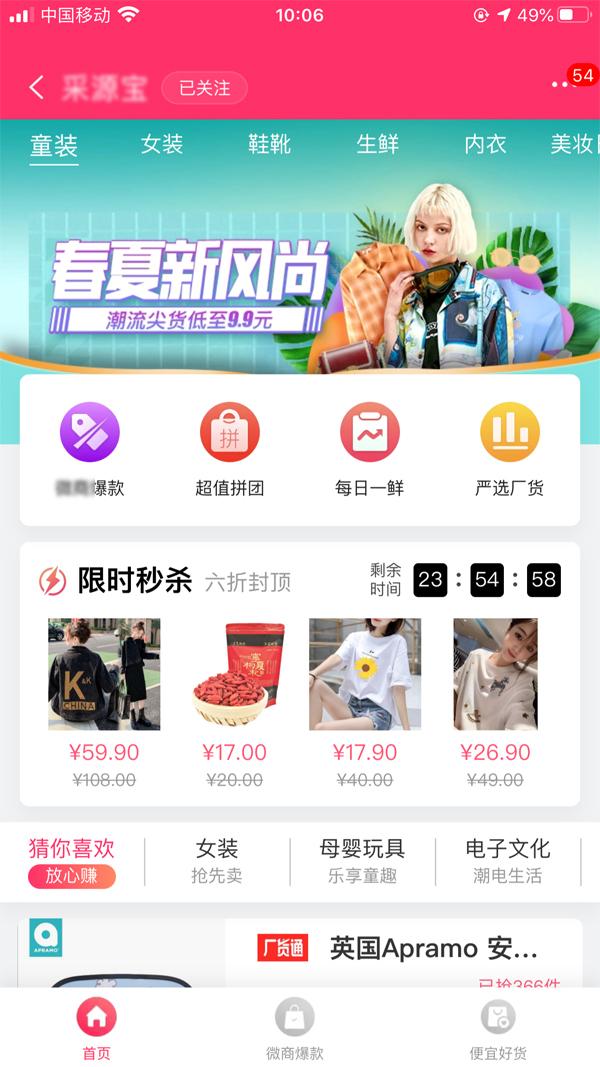Select 母婴玩具 recommendation tab
Viewport: 600px width, 1067px height.
(x=362, y=861)
